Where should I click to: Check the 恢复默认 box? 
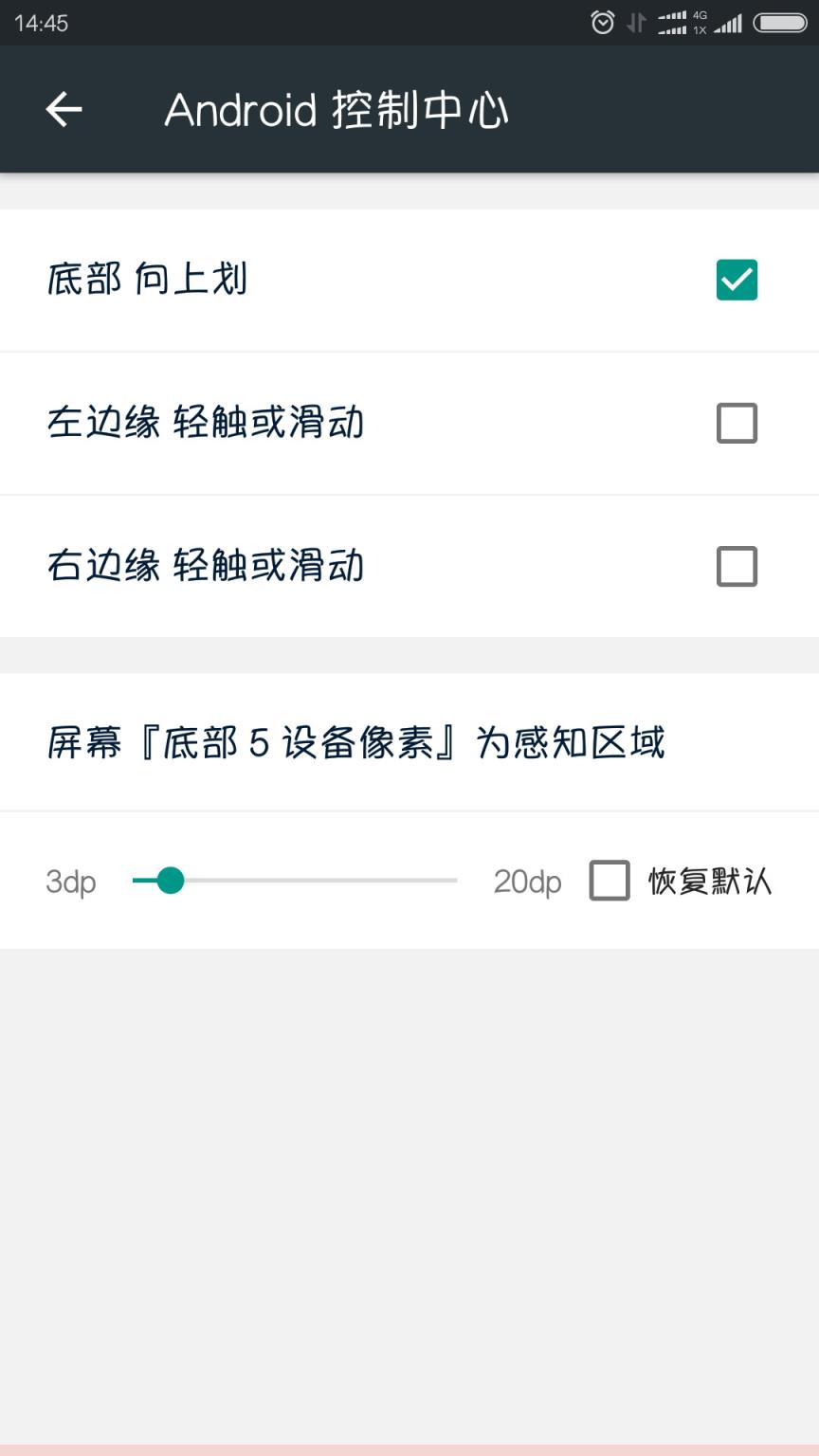[610, 881]
